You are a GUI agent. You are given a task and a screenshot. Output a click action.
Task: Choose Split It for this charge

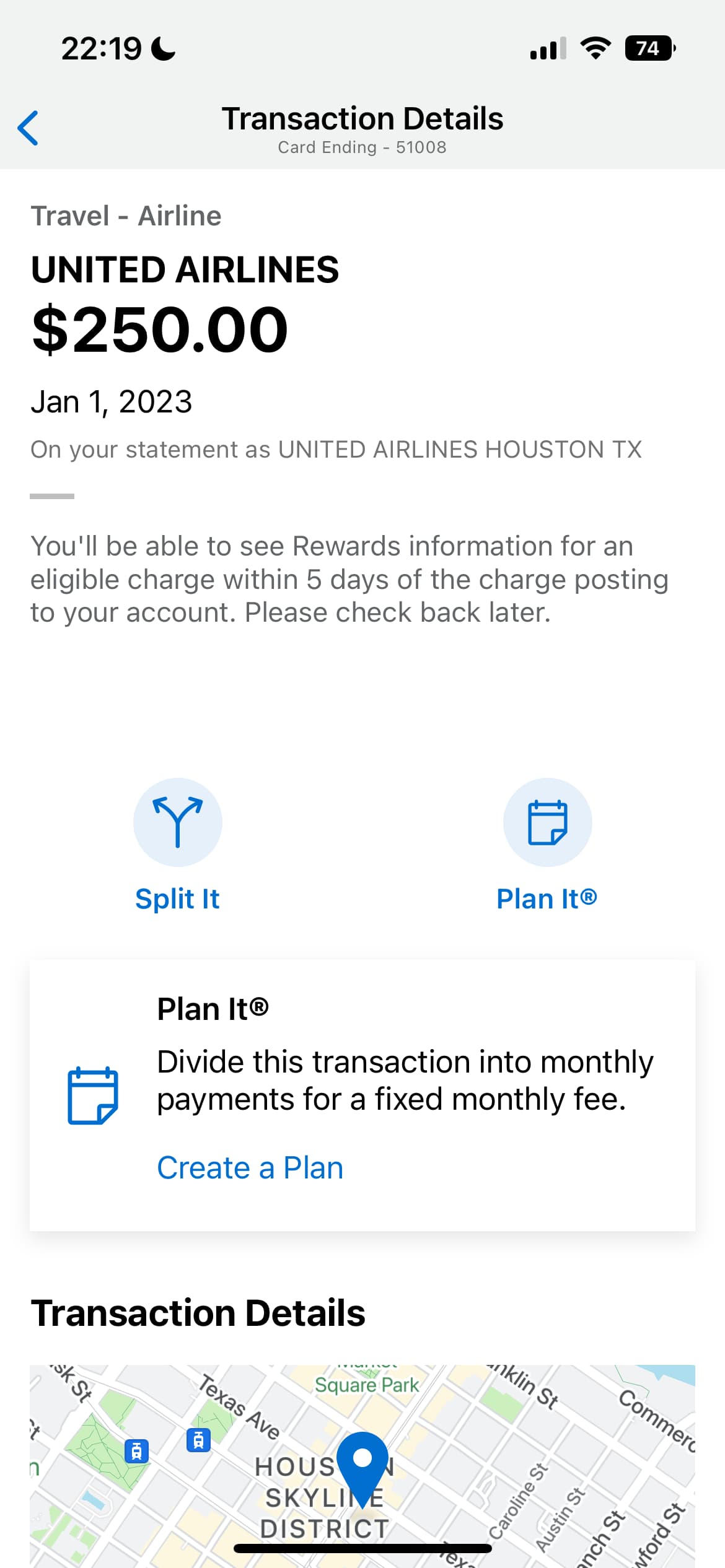(177, 845)
